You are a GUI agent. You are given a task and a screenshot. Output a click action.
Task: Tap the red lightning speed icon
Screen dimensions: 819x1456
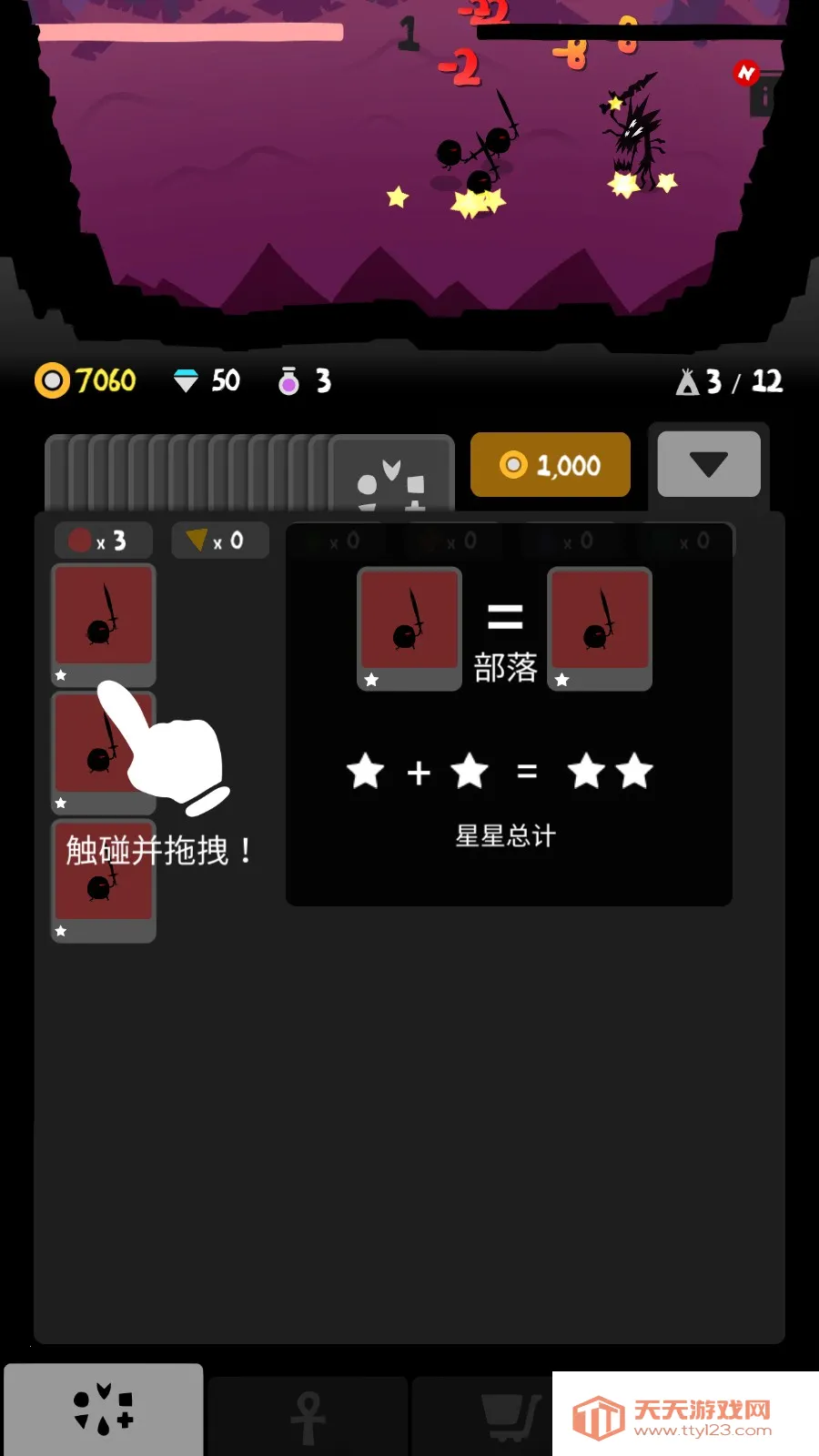(x=746, y=73)
